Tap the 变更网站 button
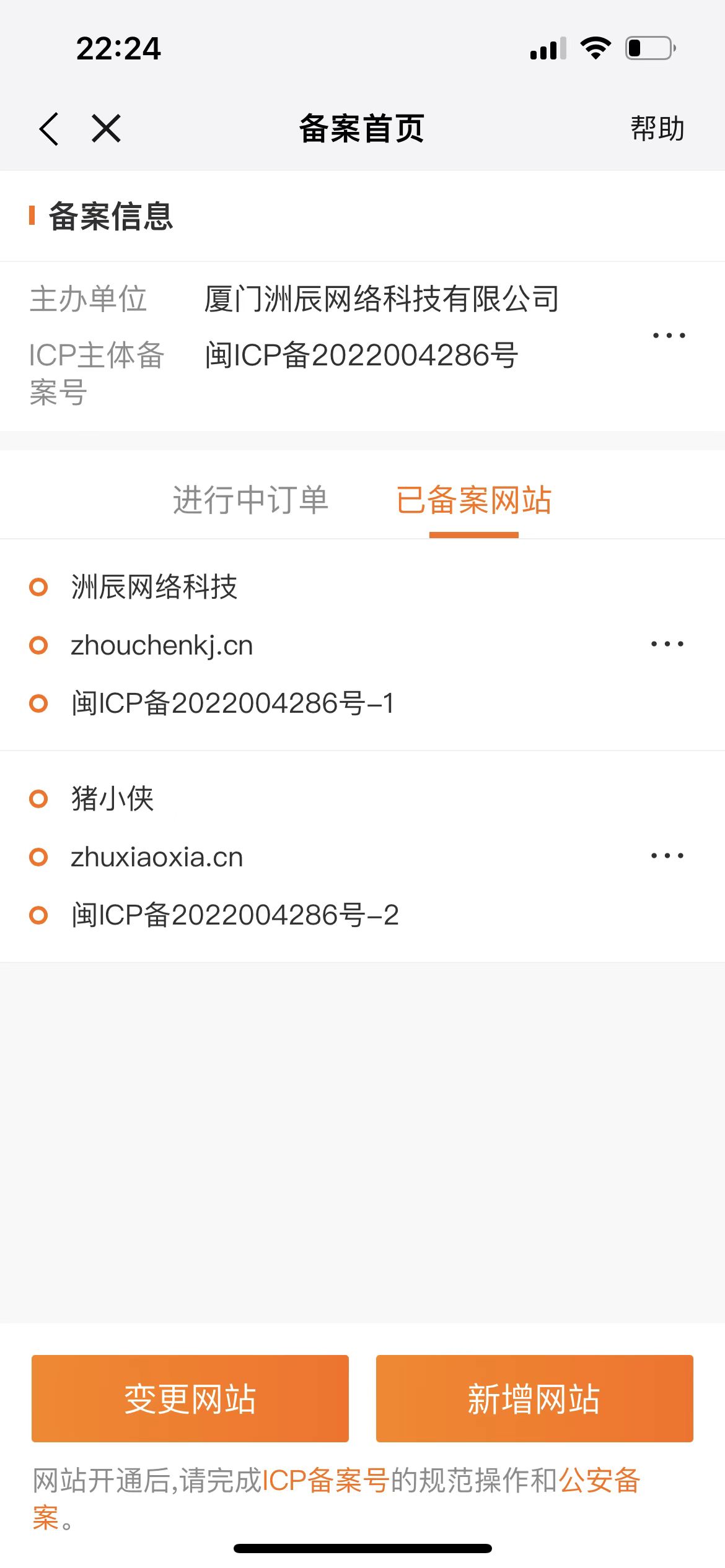 (190, 1398)
